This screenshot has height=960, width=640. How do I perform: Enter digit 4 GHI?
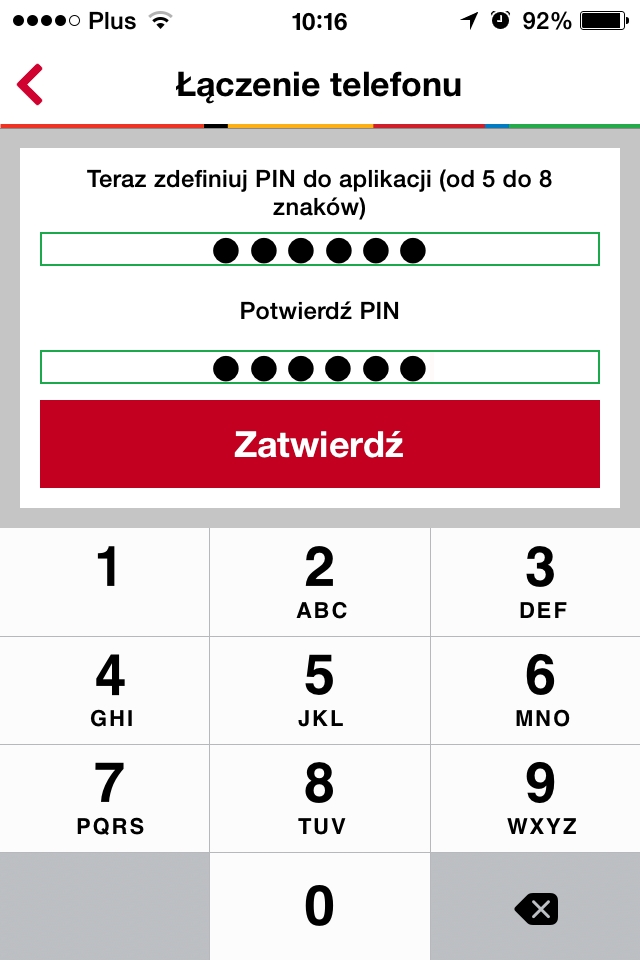pos(105,690)
